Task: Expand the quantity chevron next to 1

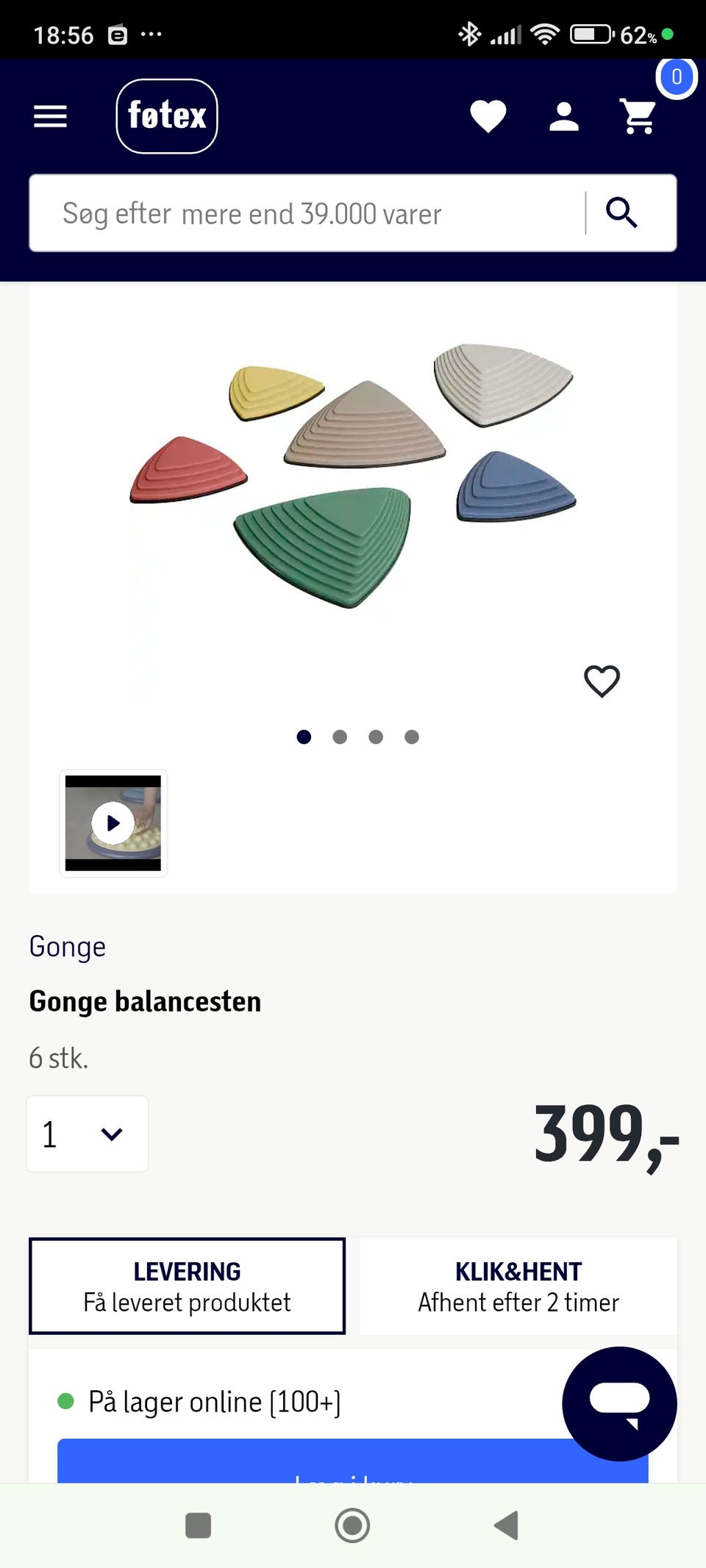Action: tap(112, 1134)
